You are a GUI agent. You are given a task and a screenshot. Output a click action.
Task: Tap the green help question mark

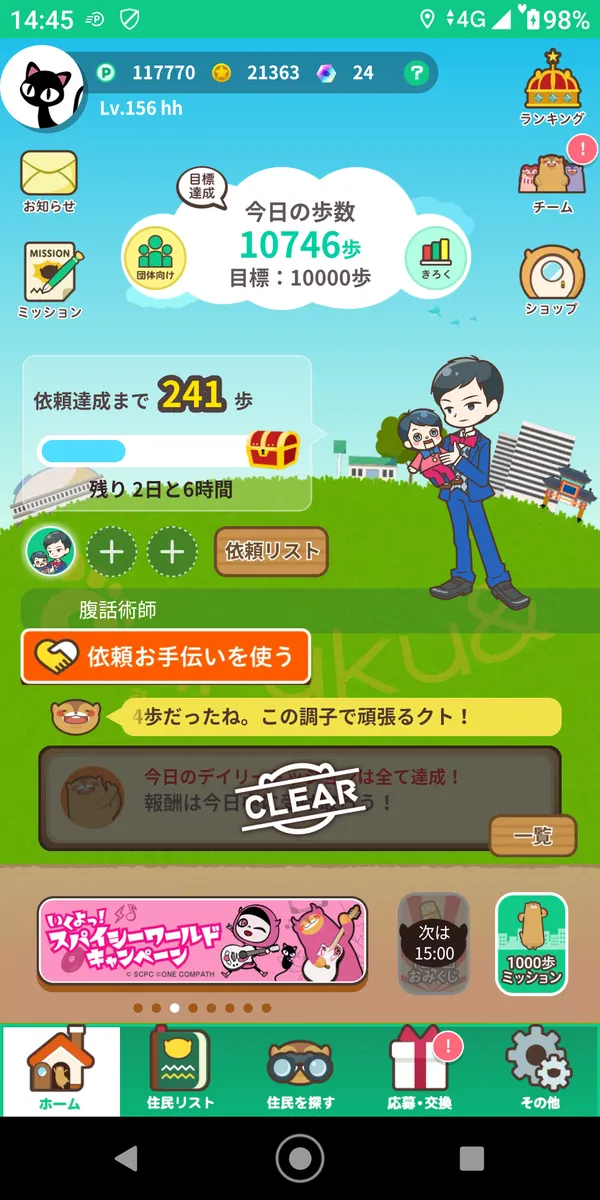click(417, 72)
